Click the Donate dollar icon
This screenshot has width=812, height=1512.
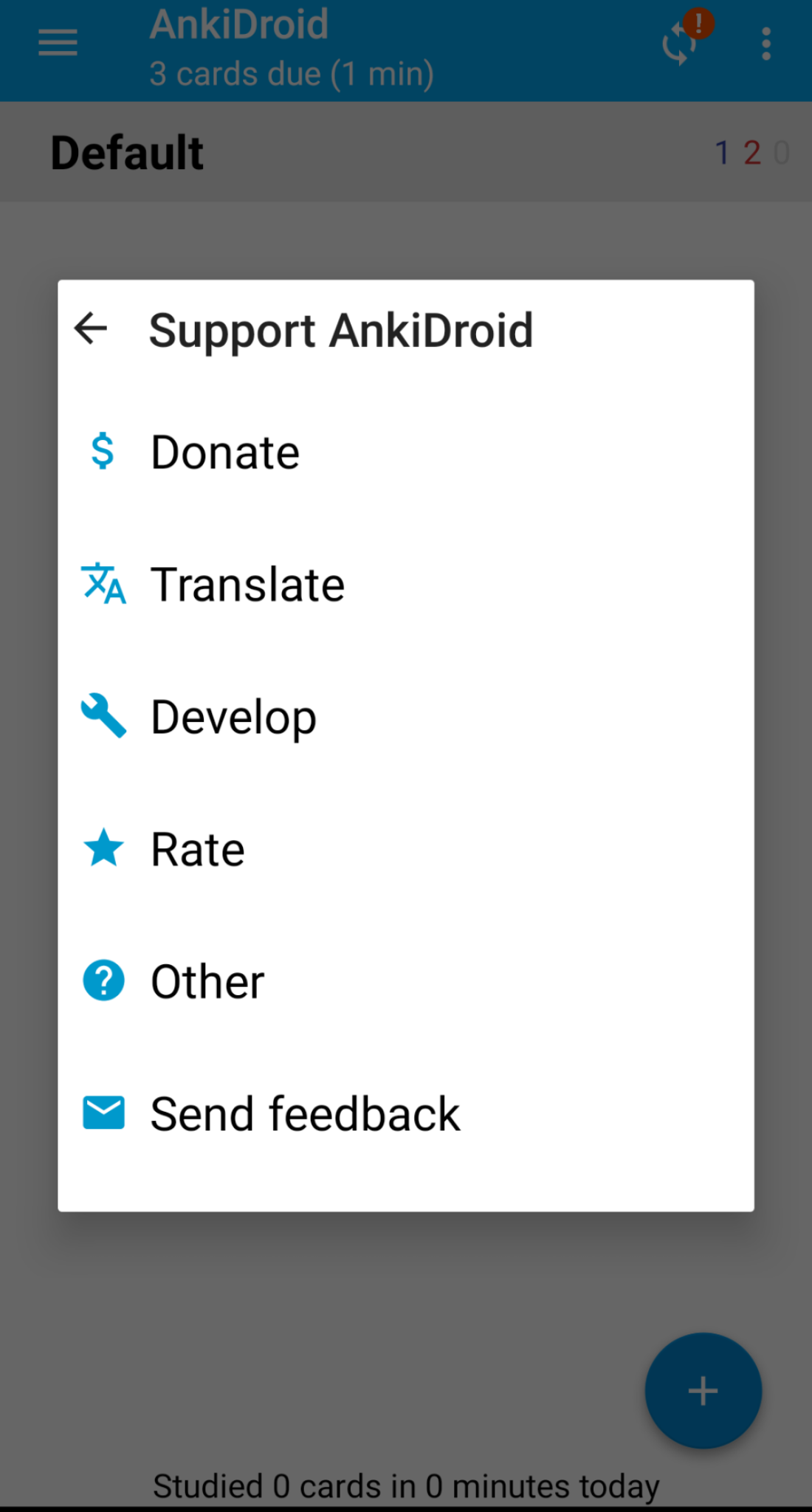pyautogui.click(x=103, y=451)
